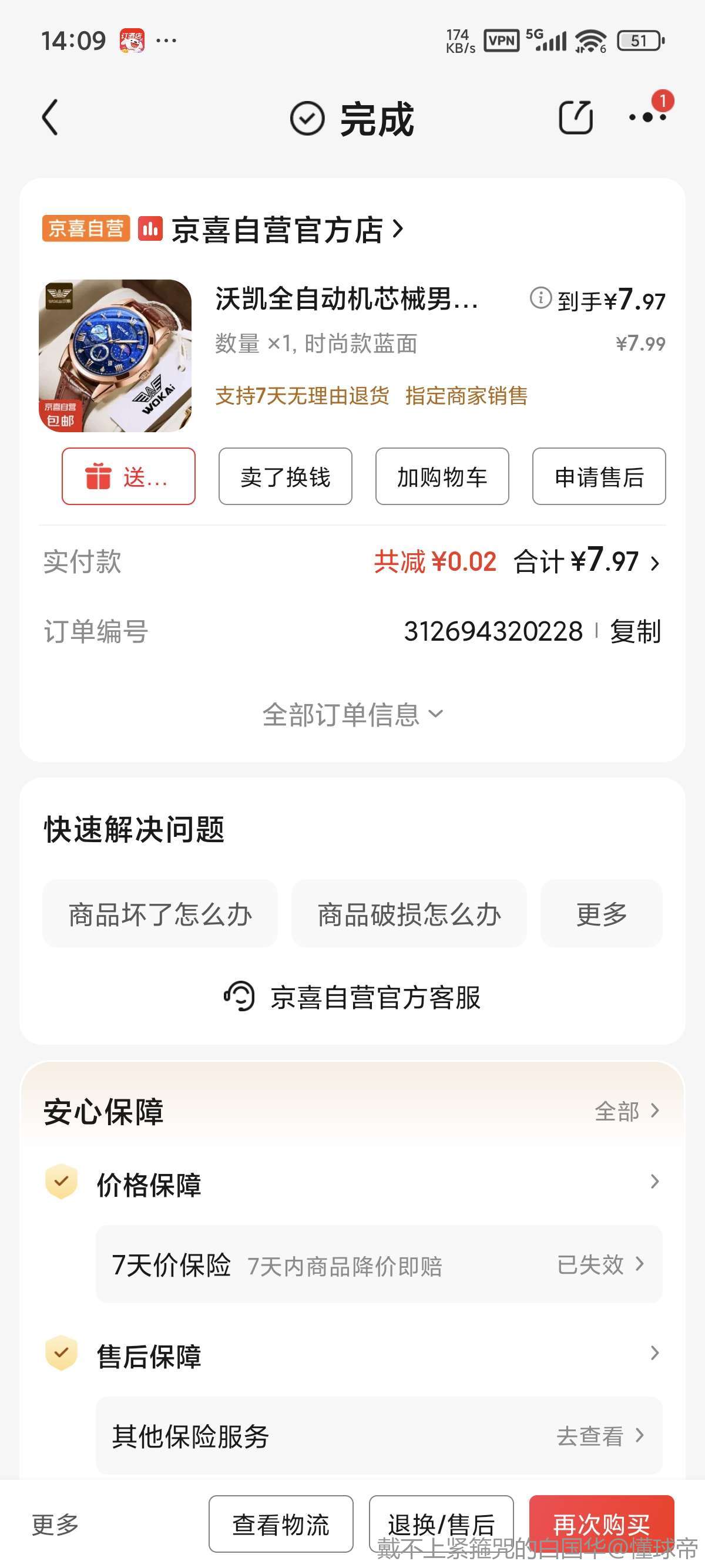The width and height of the screenshot is (705, 1568).
Task: Open the 7天价保险 row
Action: pyautogui.click(x=379, y=1264)
